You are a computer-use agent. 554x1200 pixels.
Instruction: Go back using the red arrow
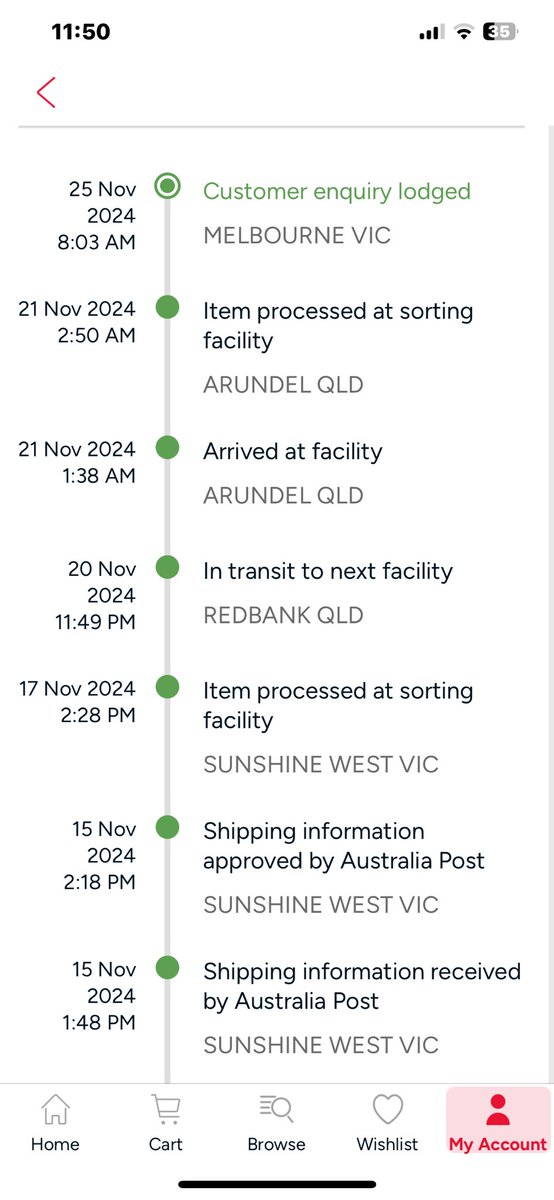[x=46, y=92]
